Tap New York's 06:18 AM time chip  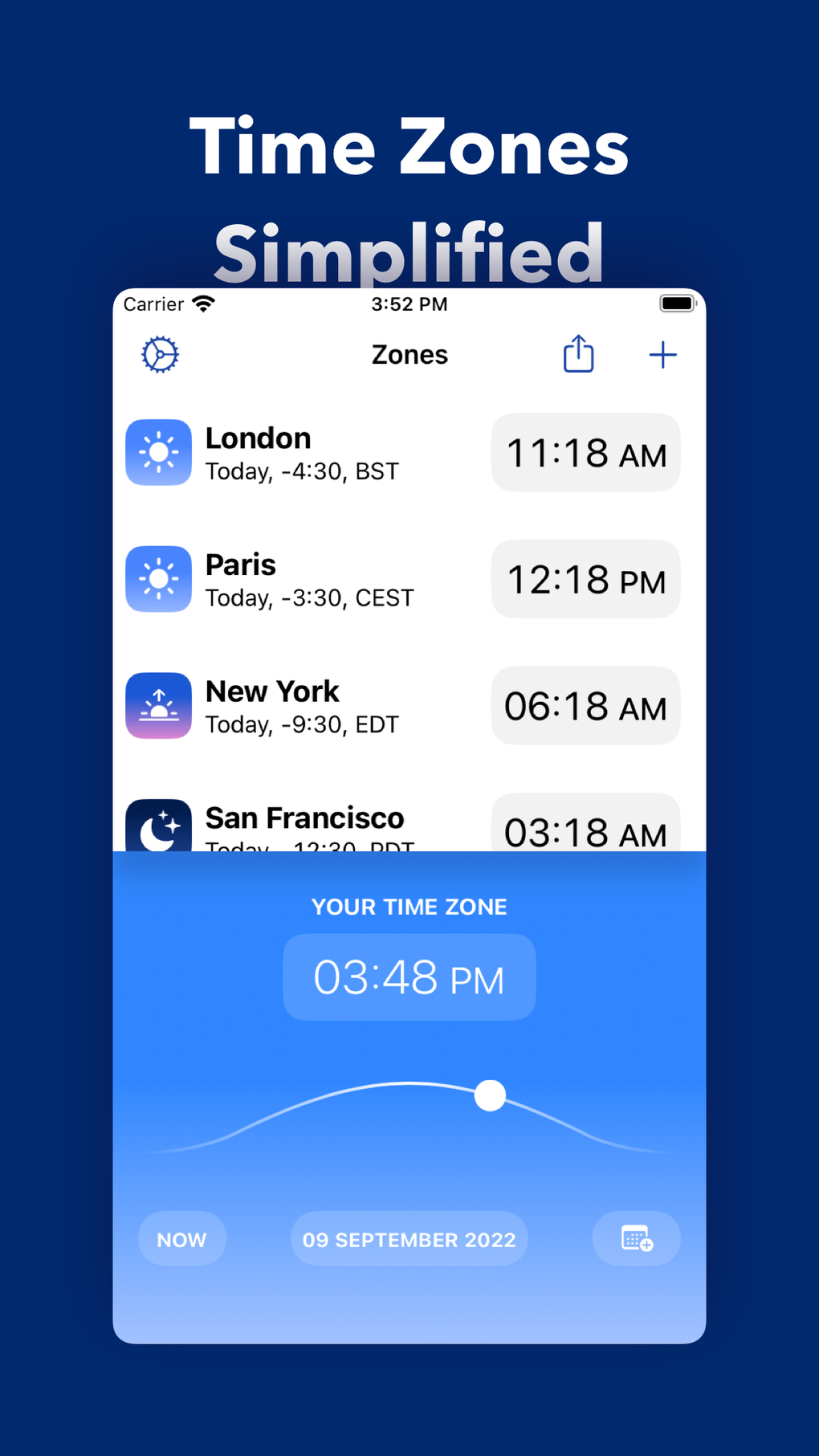[x=585, y=706]
